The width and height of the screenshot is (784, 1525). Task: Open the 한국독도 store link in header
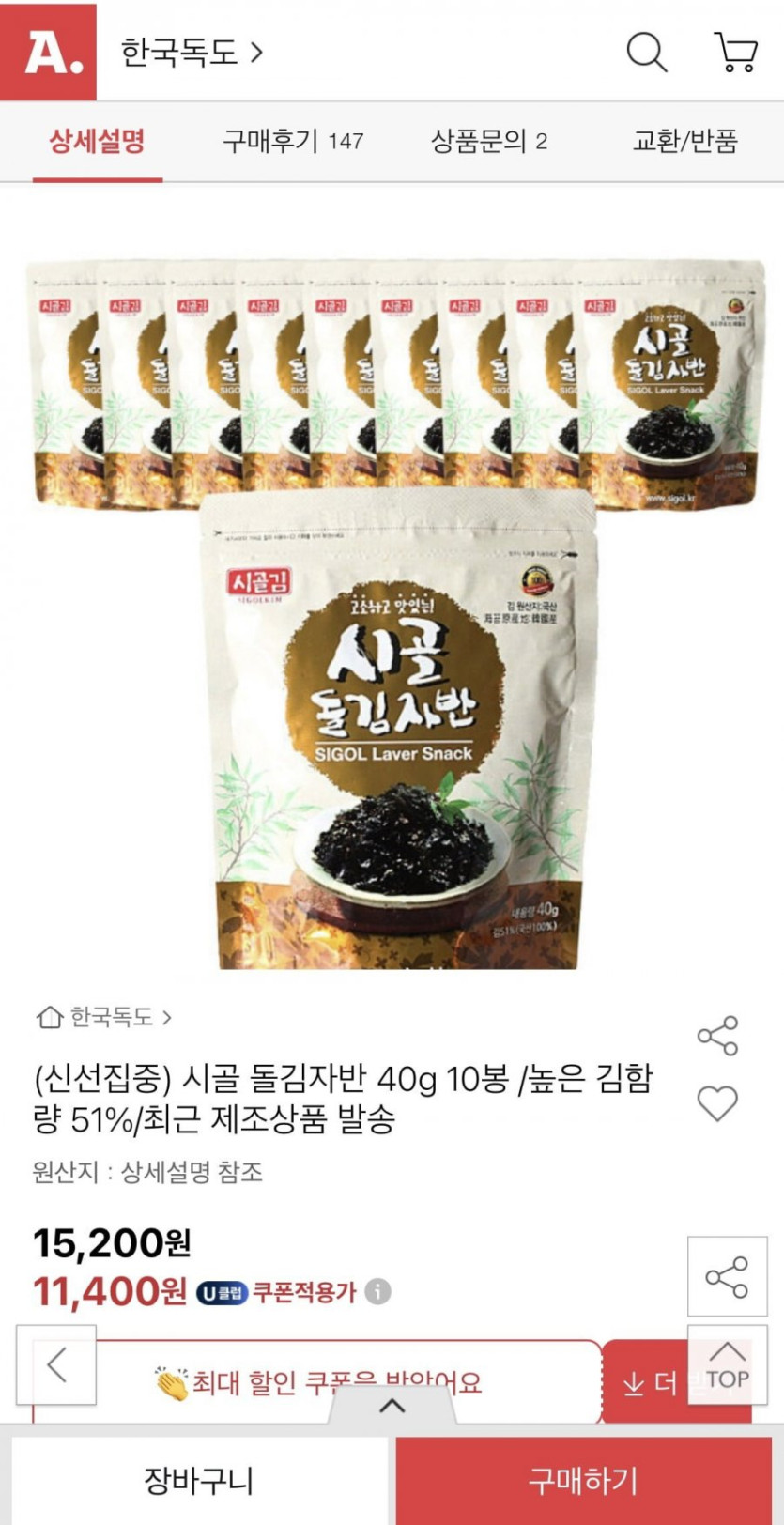pyautogui.click(x=191, y=52)
